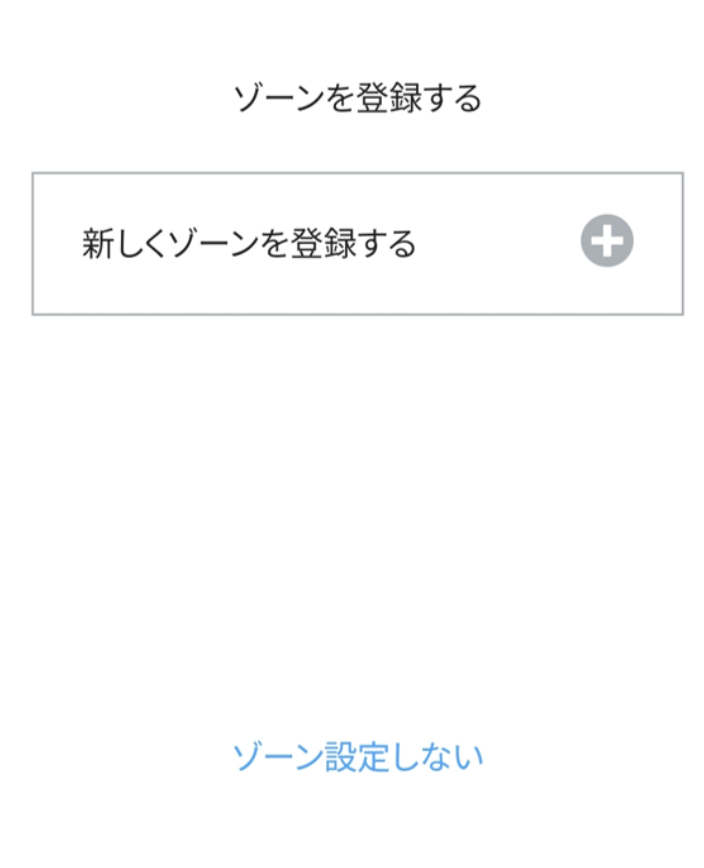Viewport: 704px width, 868px height.
Task: Skip with ゾーン設定しない link
Action: coord(358,757)
